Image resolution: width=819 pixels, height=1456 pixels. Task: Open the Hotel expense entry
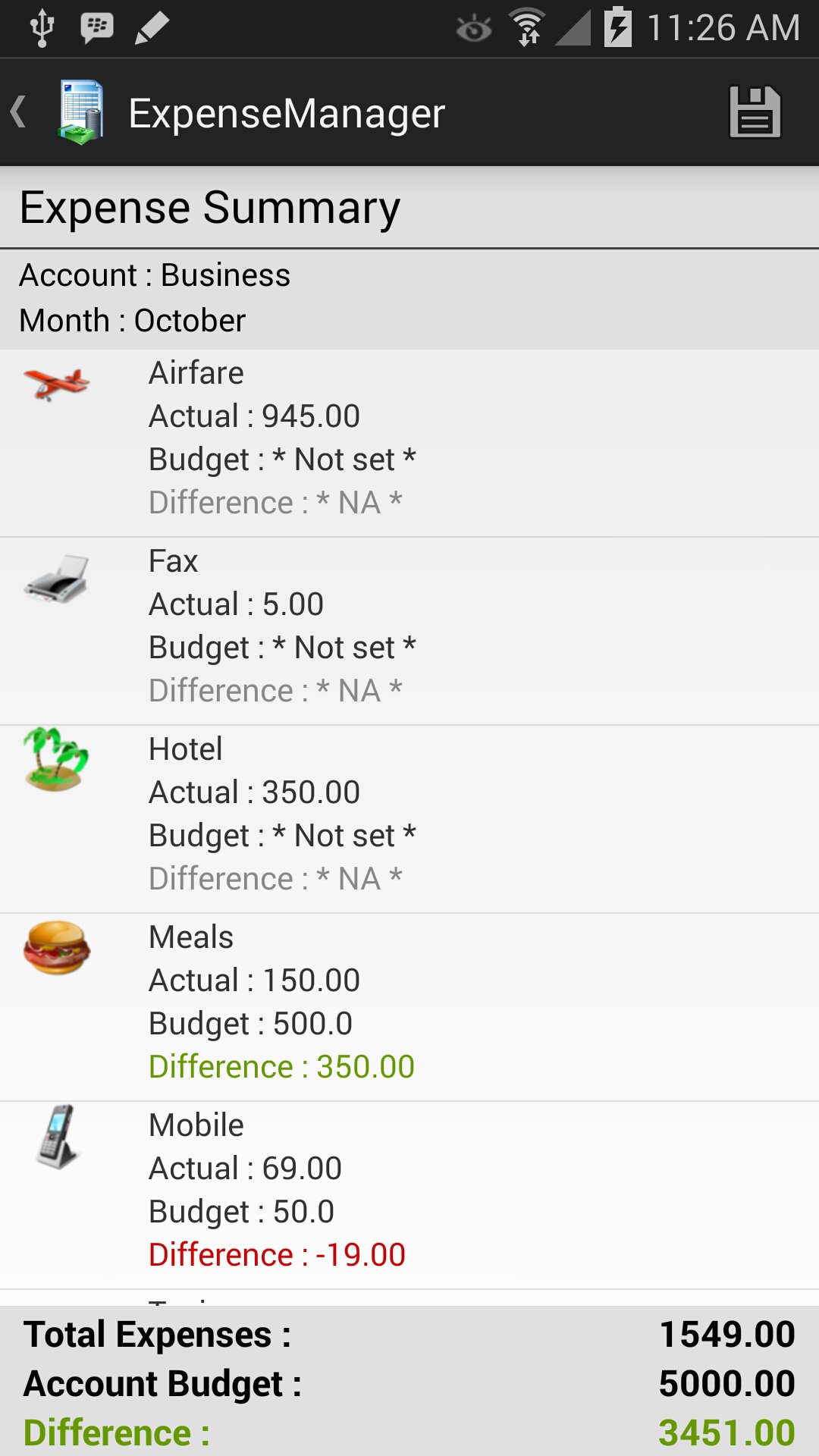pyautogui.click(x=409, y=811)
